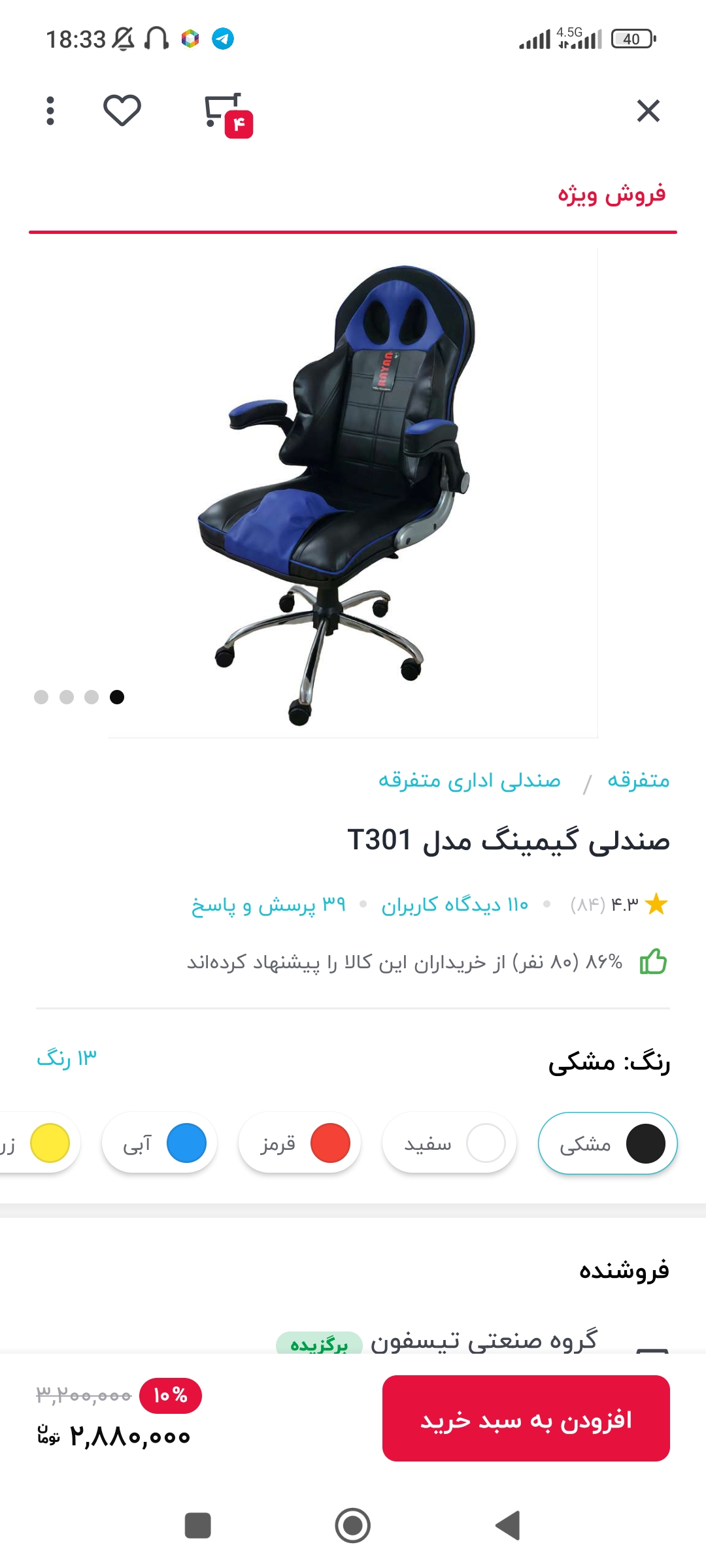Open متفرقه category breadcrumb
The height and width of the screenshot is (1568, 706).
tap(638, 780)
